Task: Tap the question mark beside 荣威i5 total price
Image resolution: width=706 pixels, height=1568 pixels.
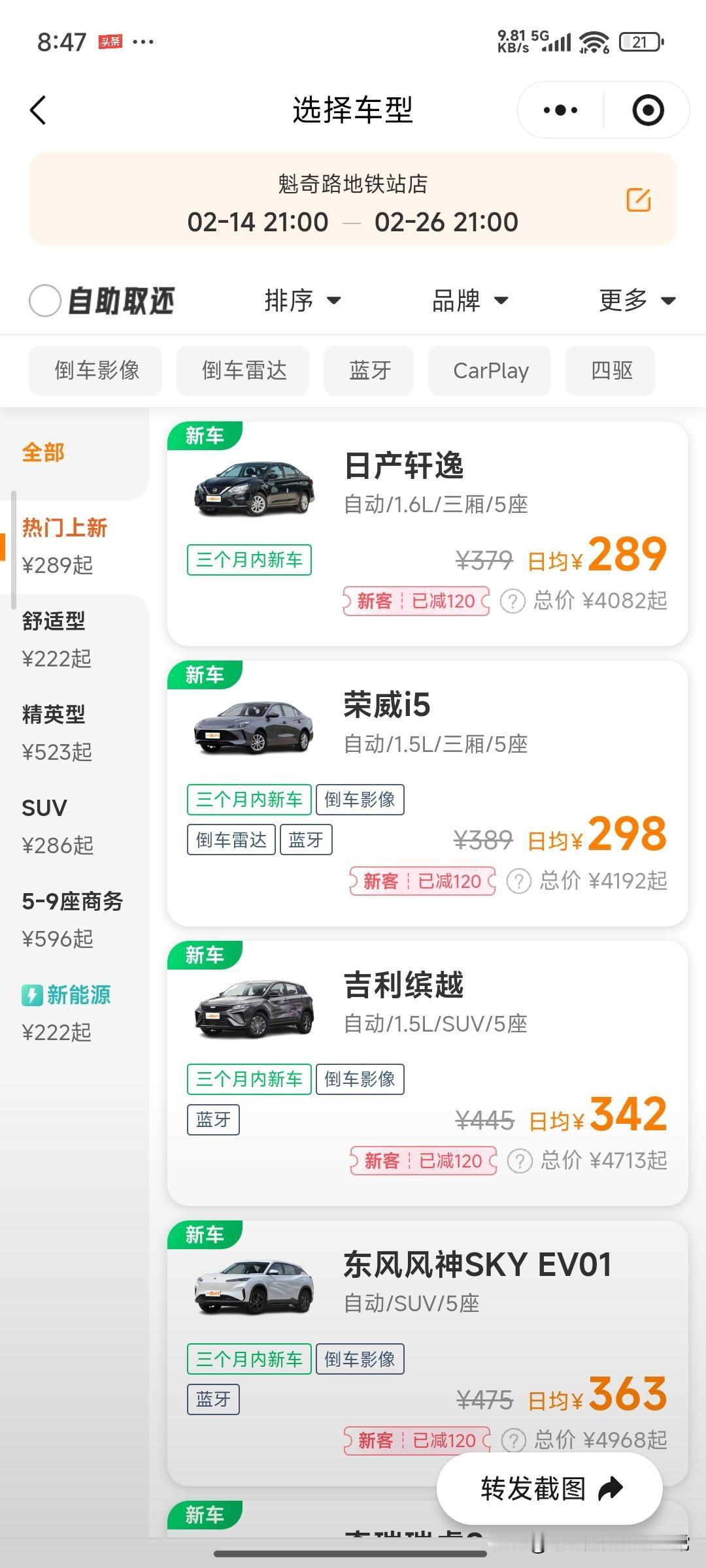Action: (518, 881)
